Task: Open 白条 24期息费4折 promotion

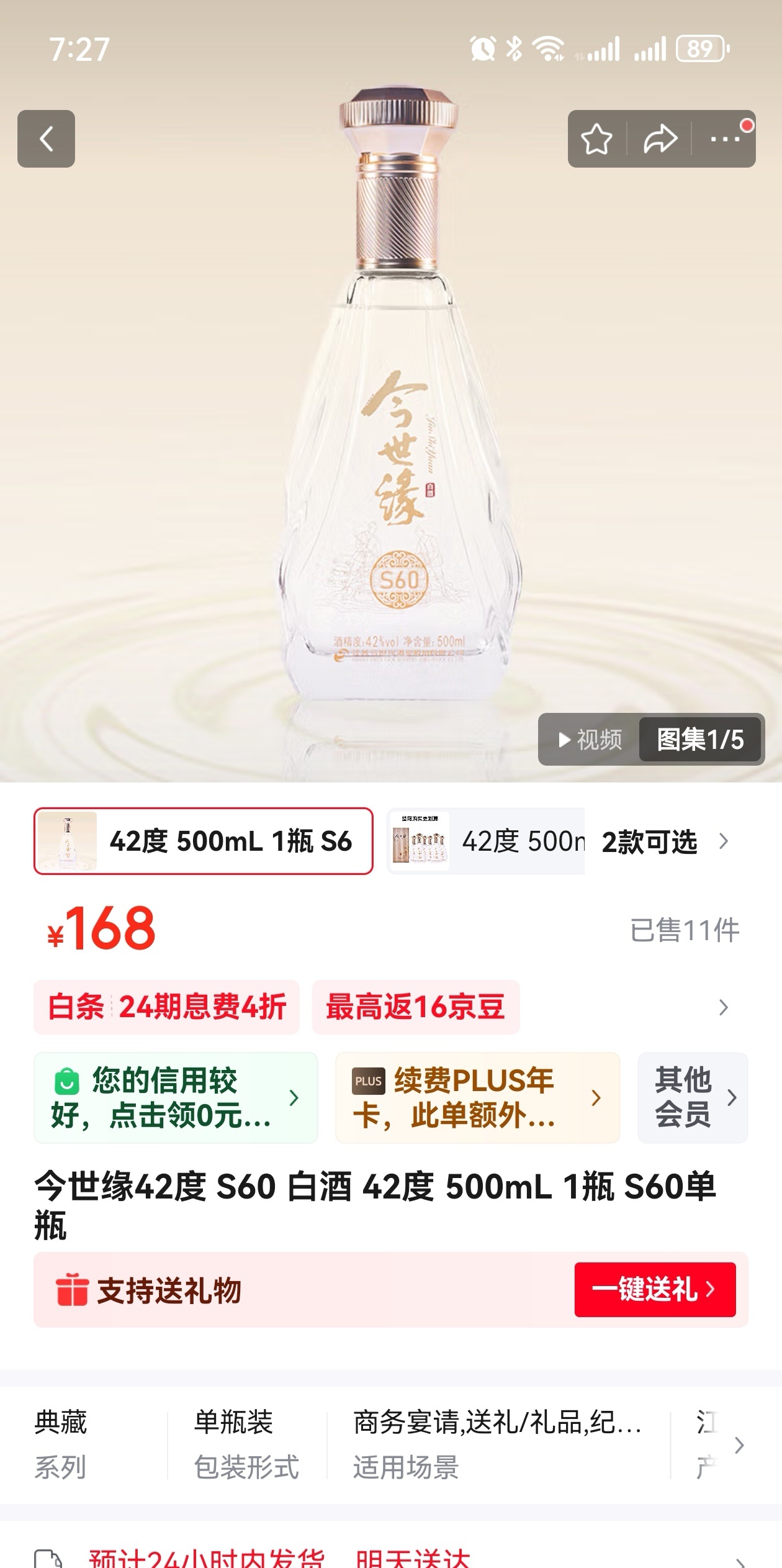Action: tap(166, 1007)
